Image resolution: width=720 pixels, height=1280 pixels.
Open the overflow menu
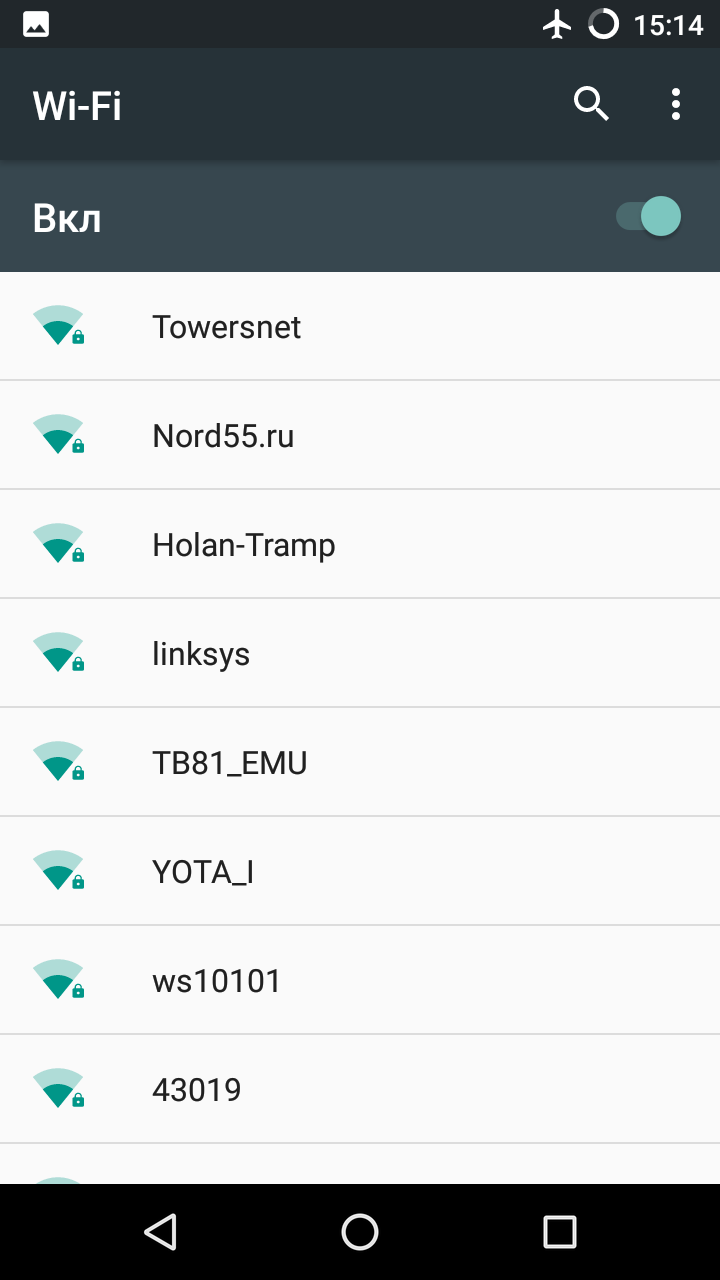[x=676, y=104]
